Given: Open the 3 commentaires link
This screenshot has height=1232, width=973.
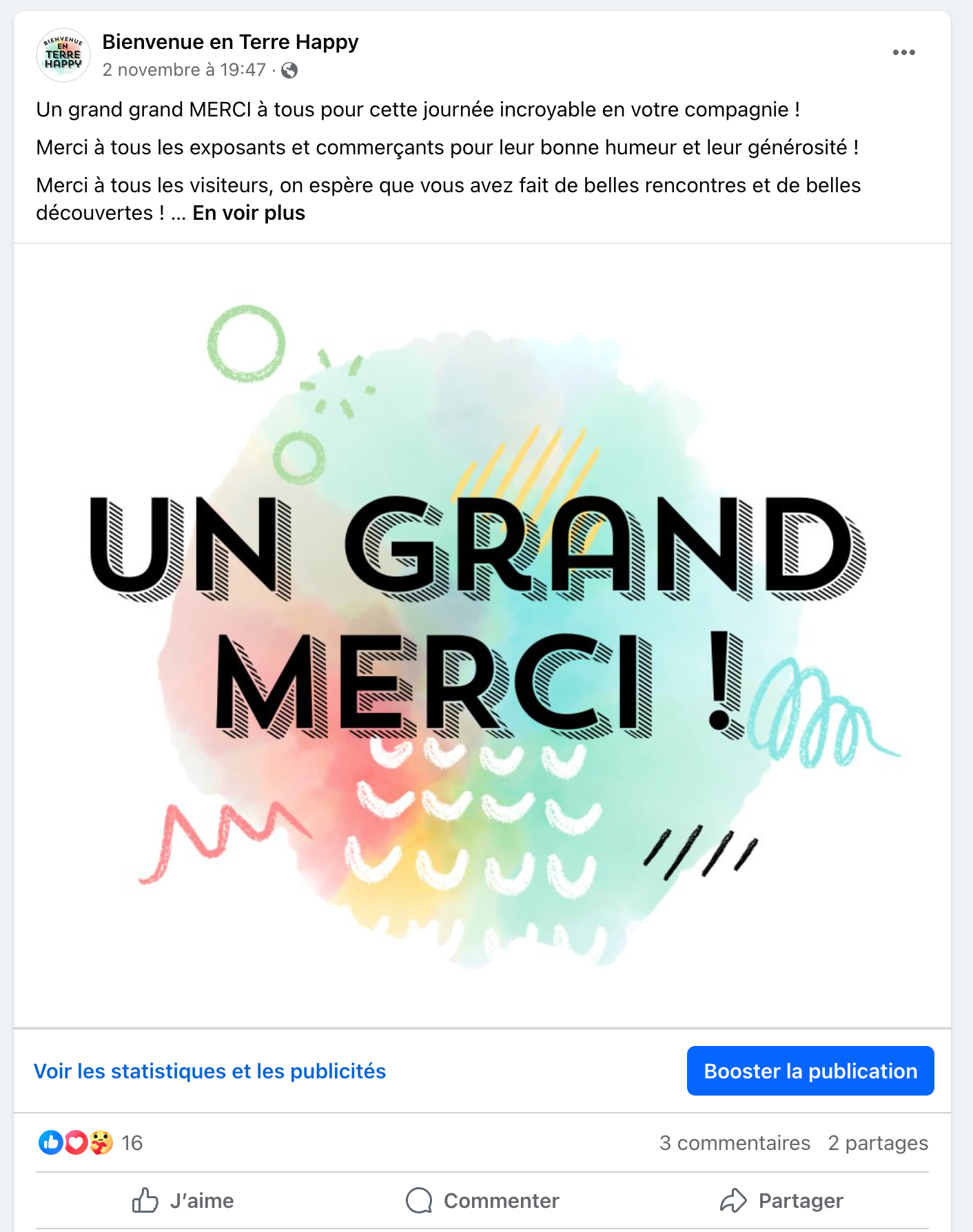Looking at the screenshot, I should [x=735, y=1143].
